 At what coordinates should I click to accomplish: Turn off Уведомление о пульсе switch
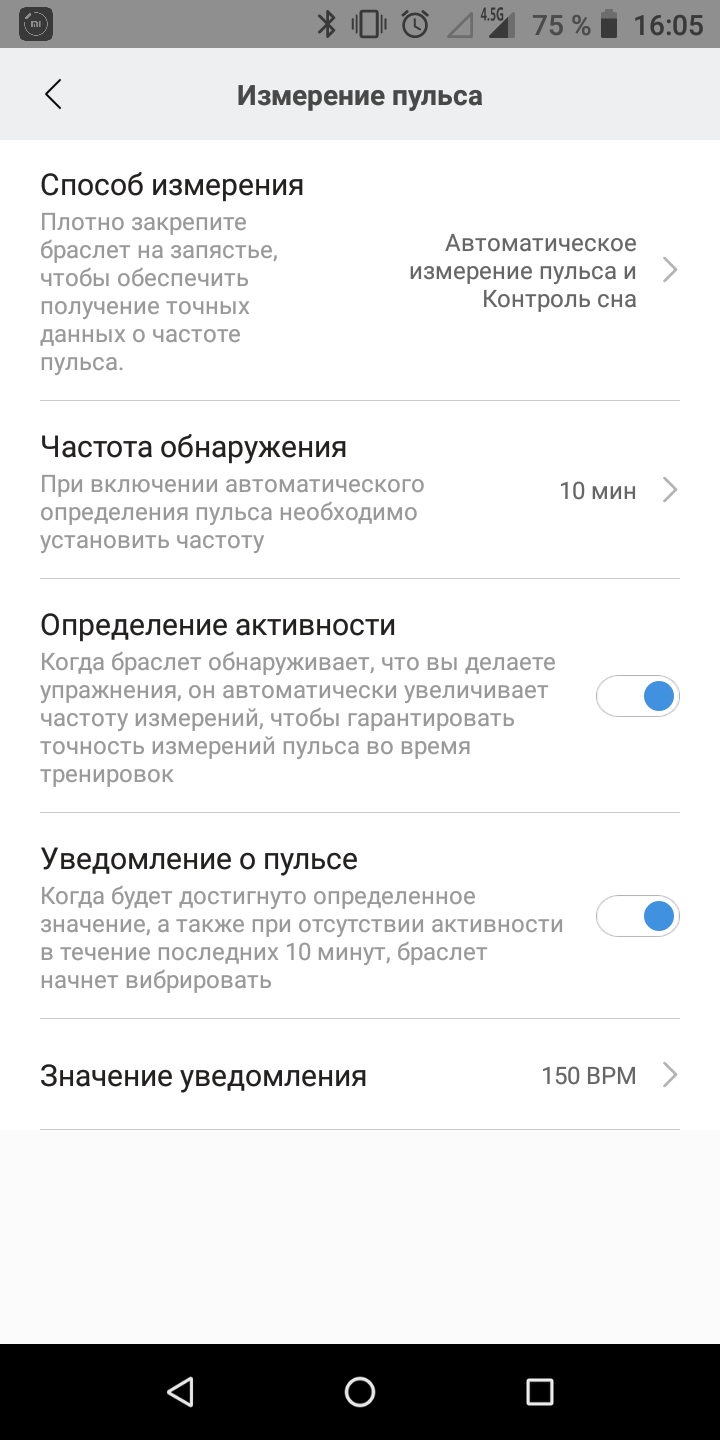637,916
